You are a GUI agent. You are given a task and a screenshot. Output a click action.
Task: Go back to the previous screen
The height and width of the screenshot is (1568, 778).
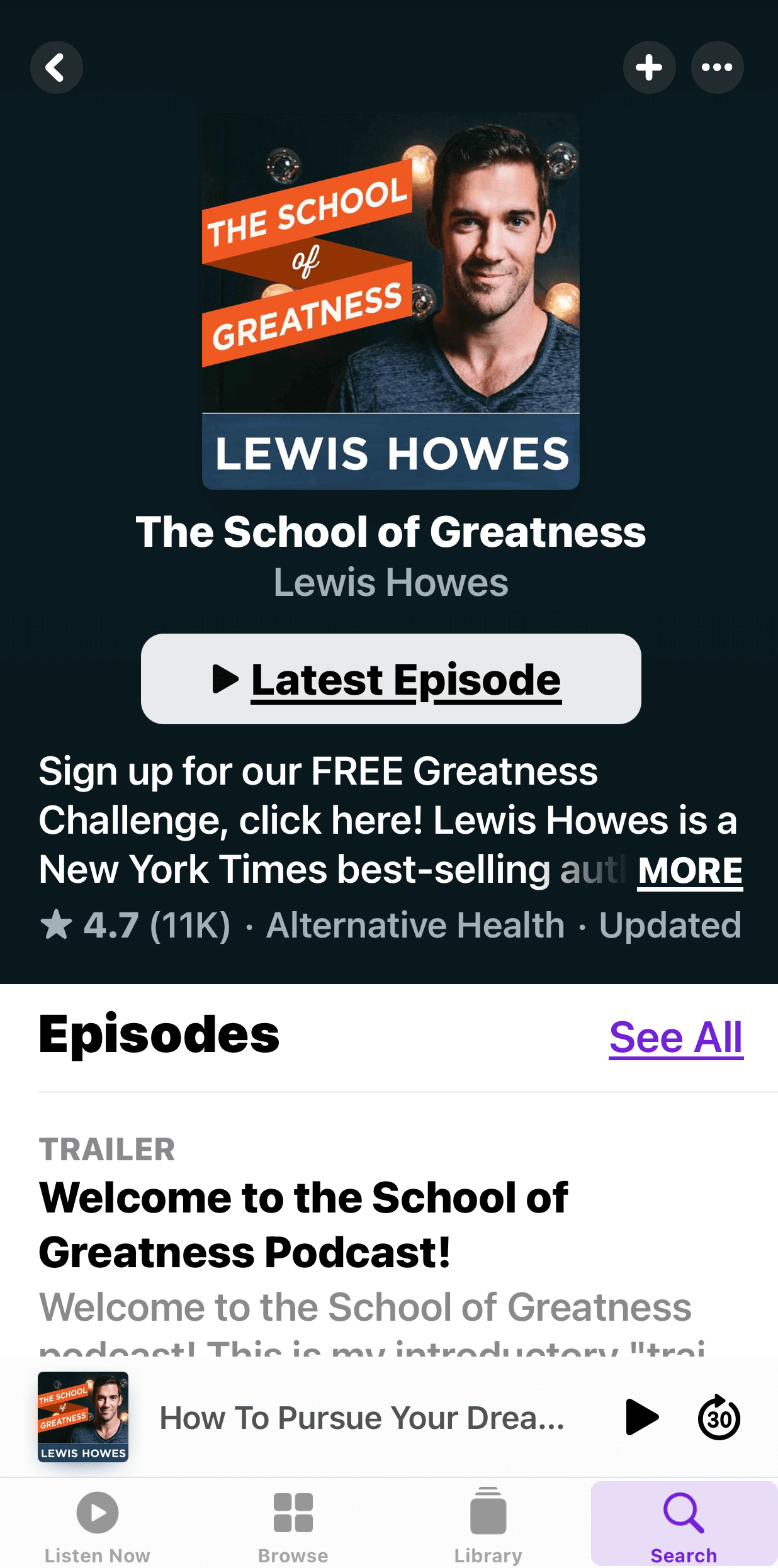point(57,67)
